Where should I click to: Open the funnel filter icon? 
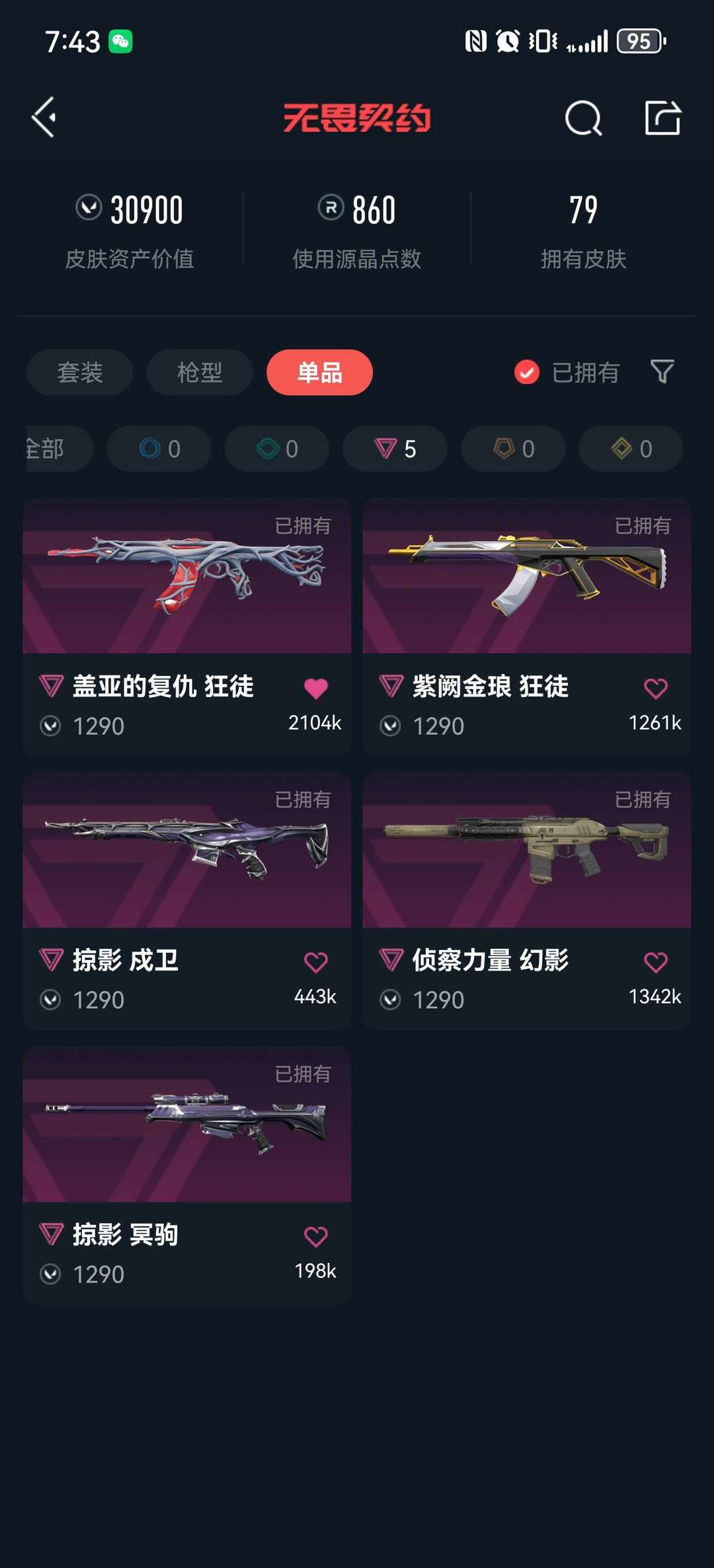662,372
